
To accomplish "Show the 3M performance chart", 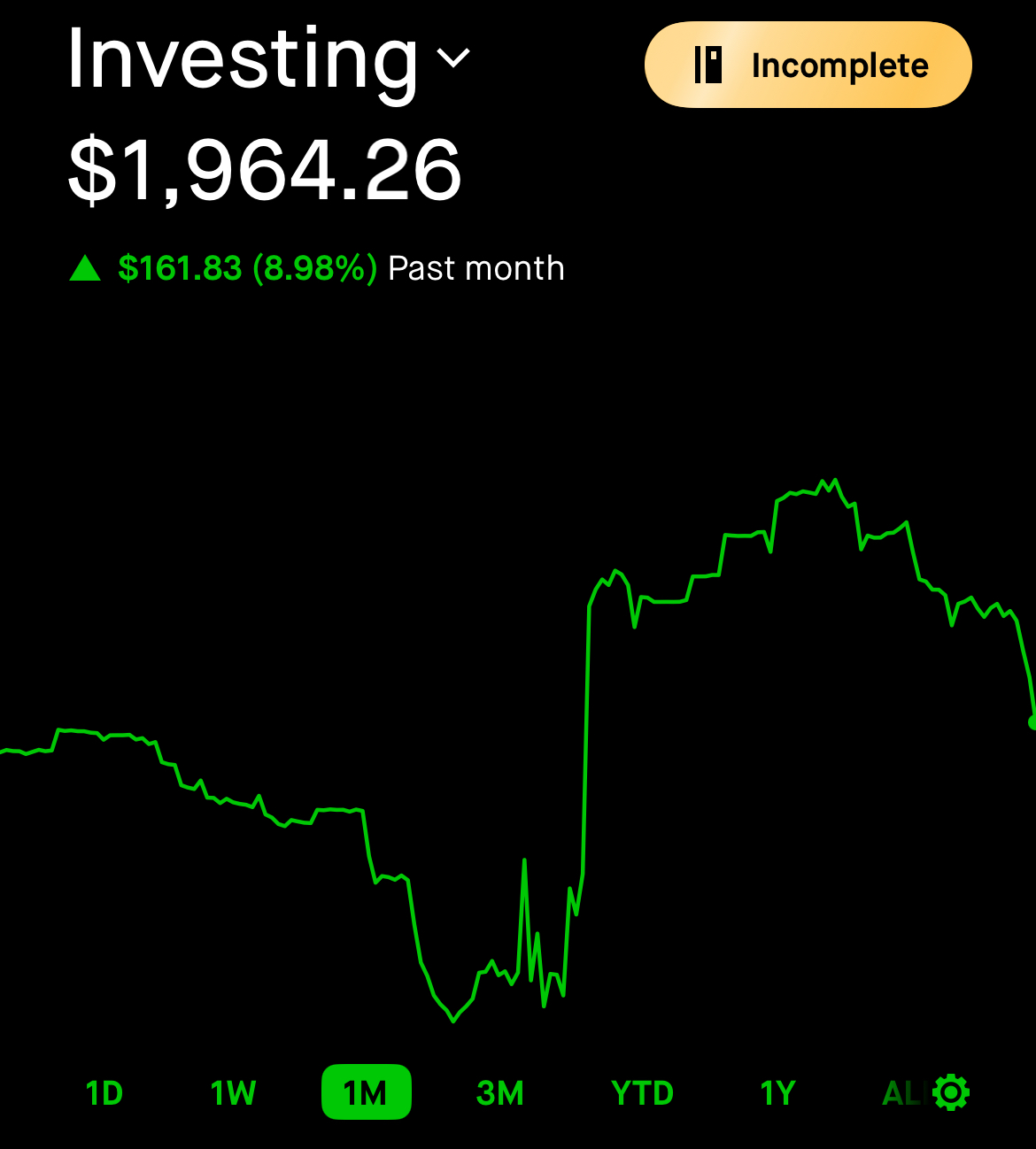I will [x=500, y=1093].
